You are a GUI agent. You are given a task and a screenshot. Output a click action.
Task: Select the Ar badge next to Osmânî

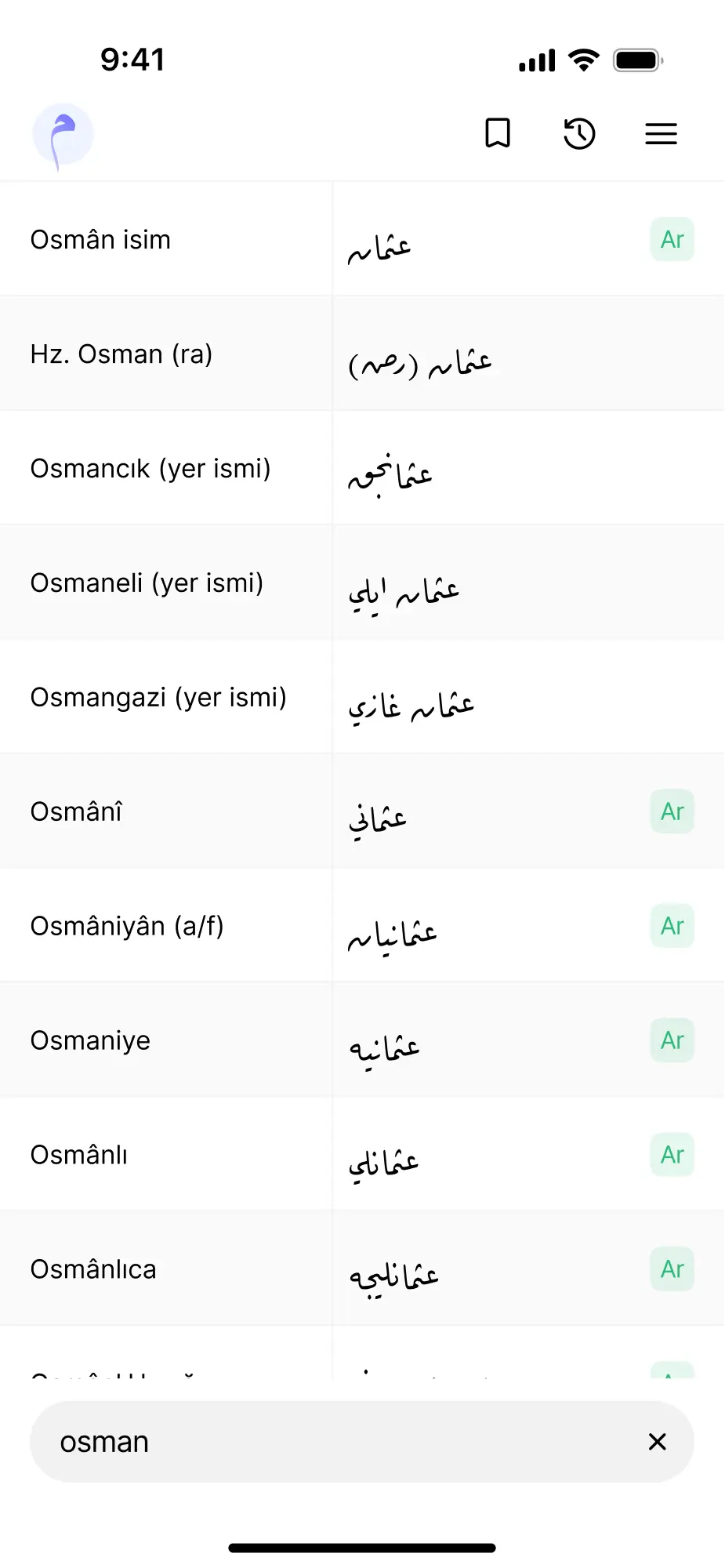point(672,811)
